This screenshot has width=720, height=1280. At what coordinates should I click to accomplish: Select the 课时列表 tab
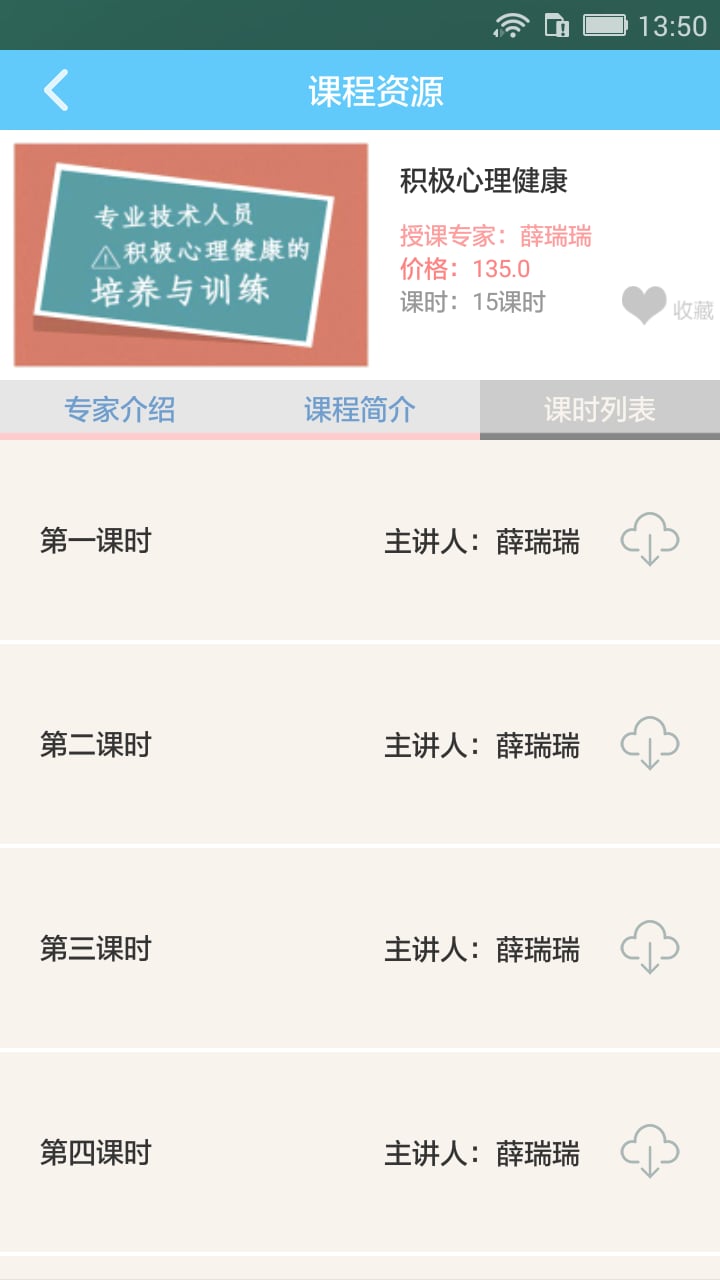click(x=600, y=409)
